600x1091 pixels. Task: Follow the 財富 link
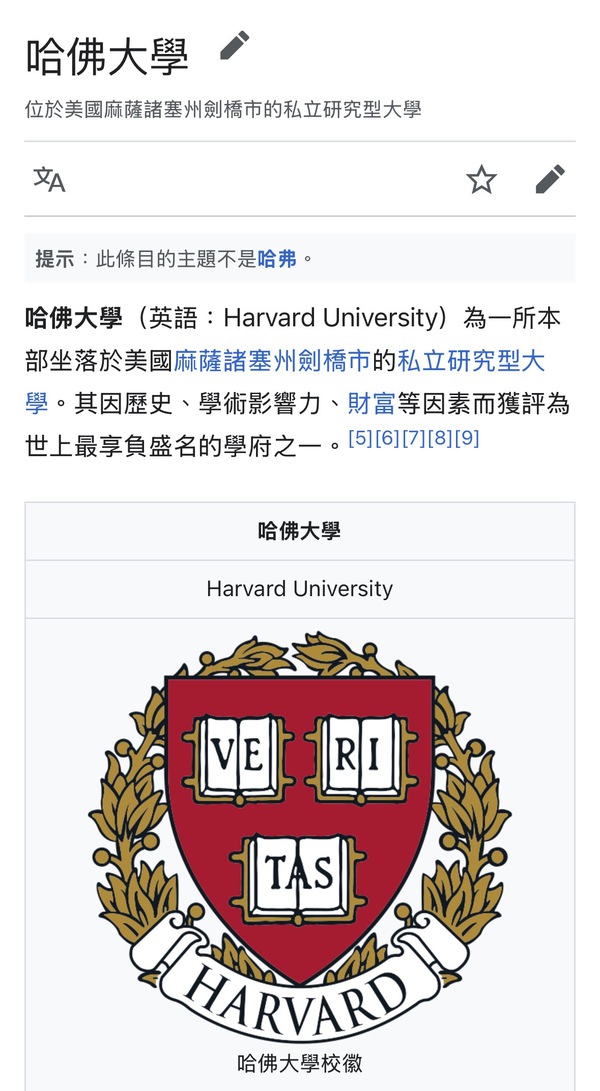[x=372, y=404]
